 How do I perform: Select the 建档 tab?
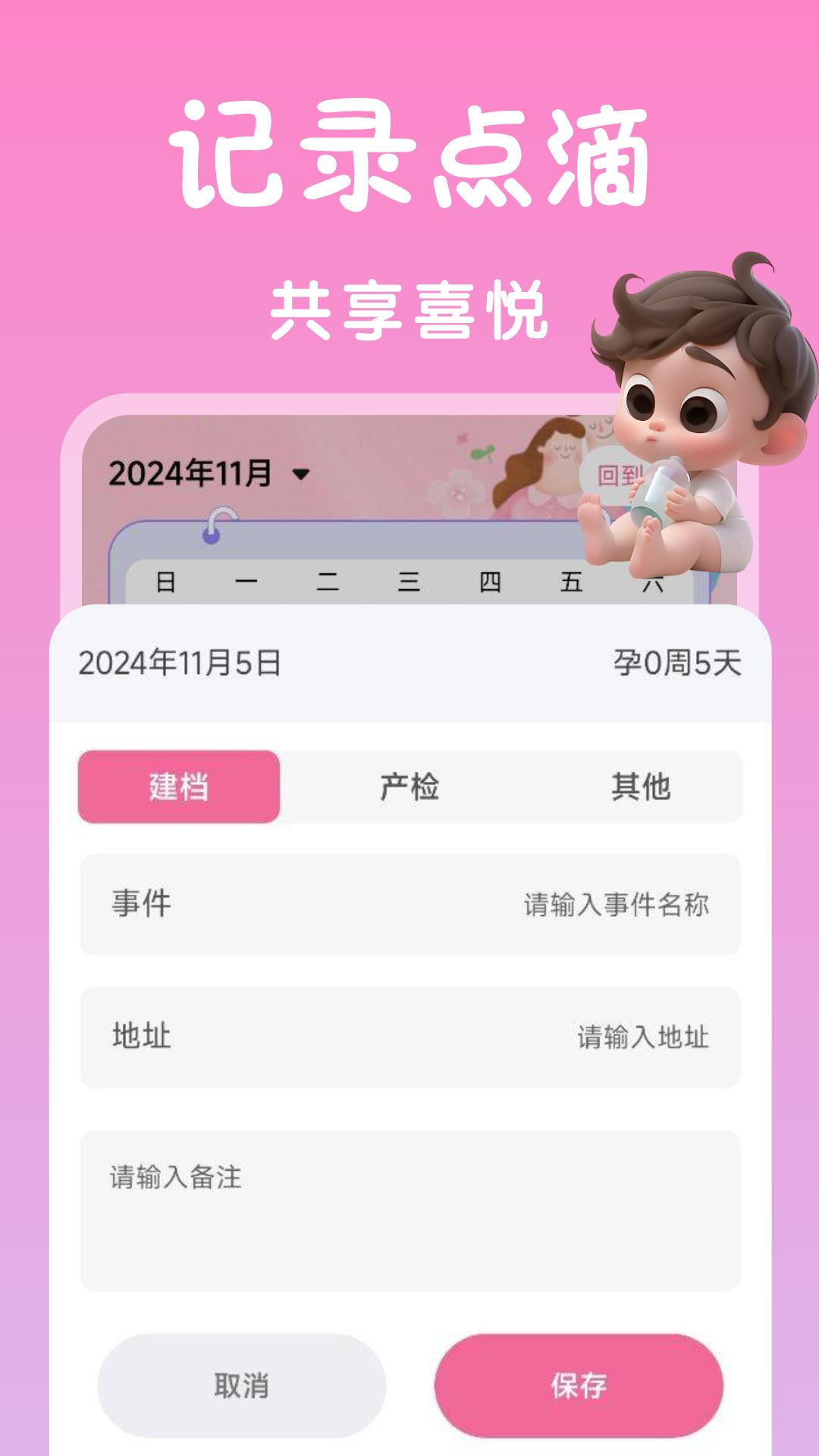tap(180, 788)
